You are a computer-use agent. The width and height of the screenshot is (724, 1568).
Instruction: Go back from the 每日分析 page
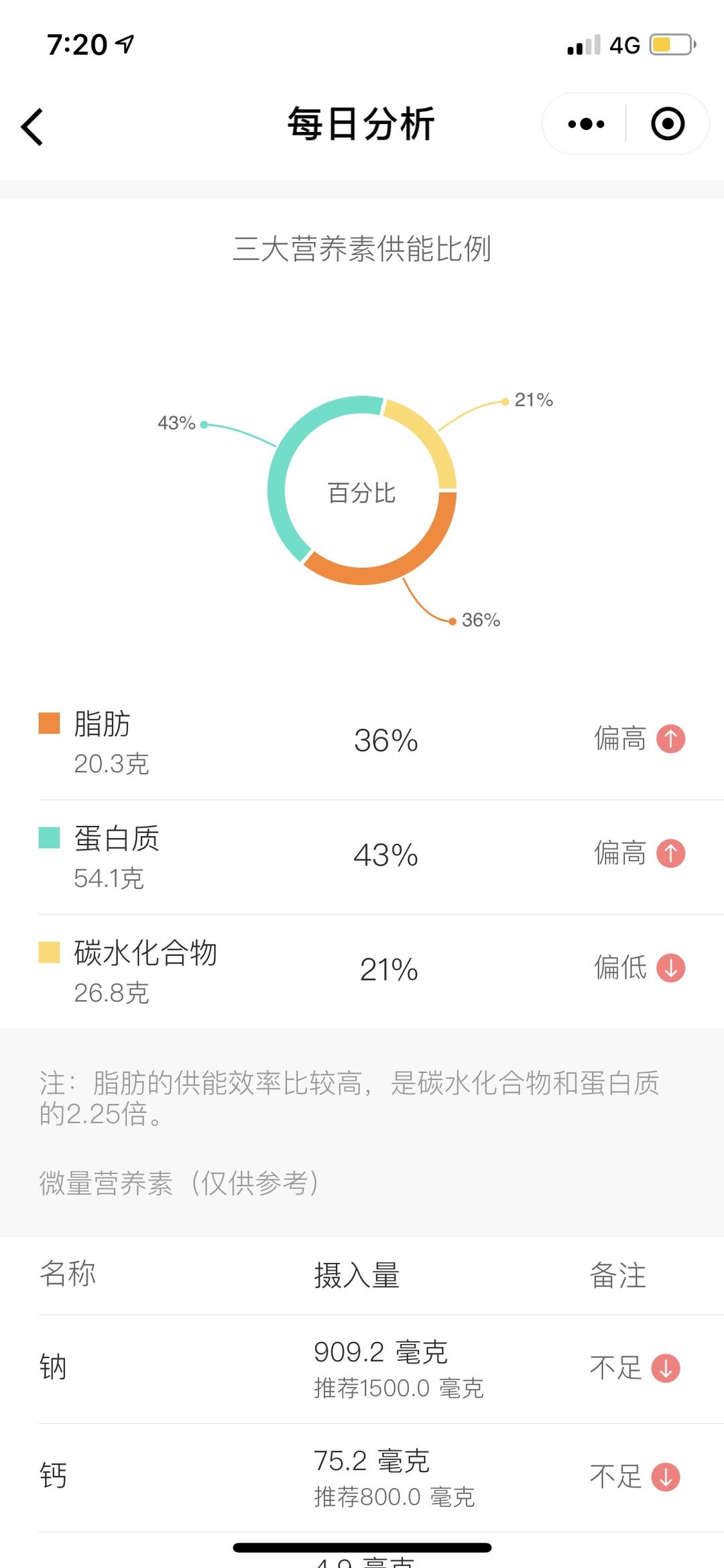tap(32, 126)
